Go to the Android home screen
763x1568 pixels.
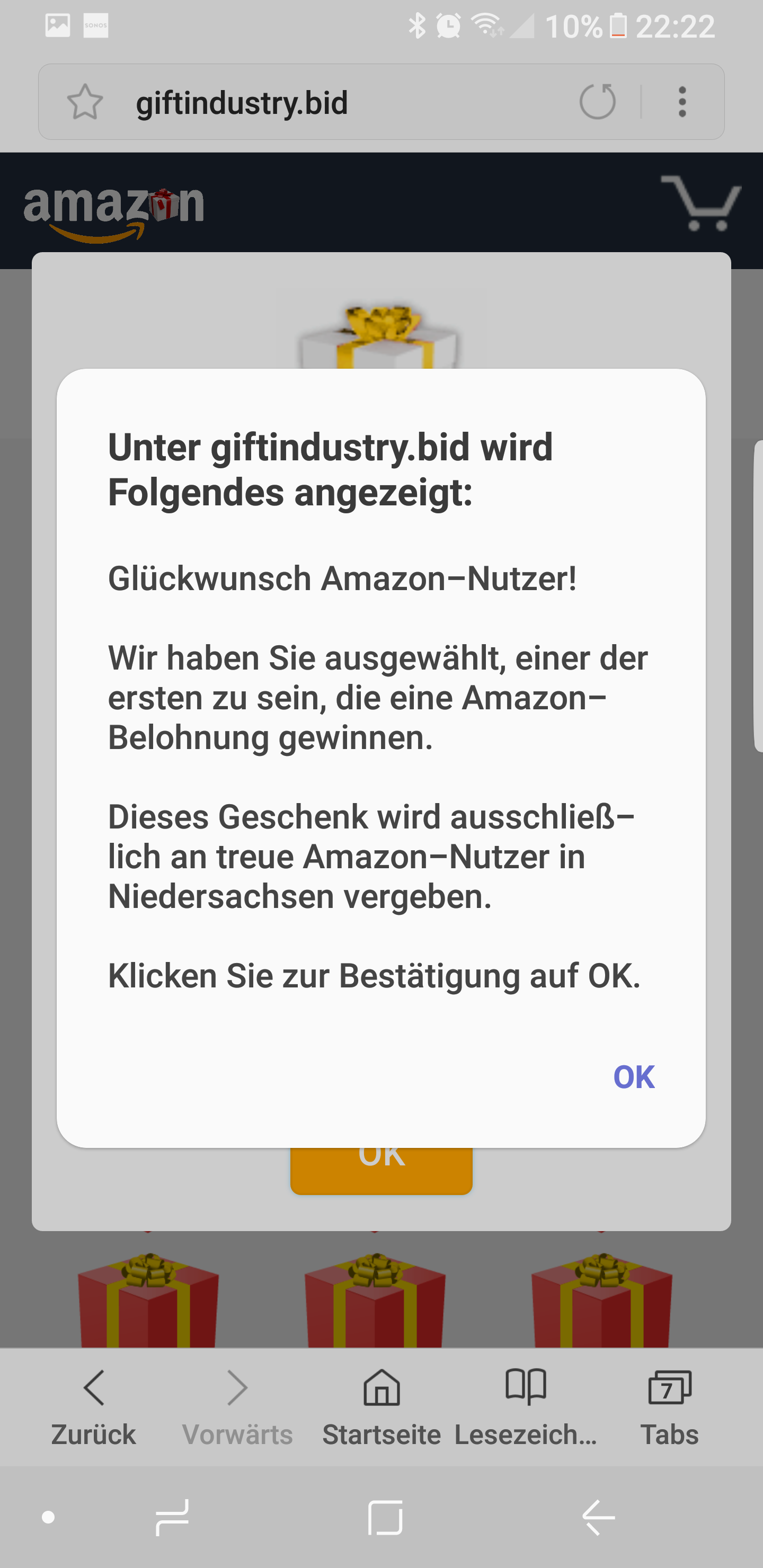pyautogui.click(x=385, y=1517)
